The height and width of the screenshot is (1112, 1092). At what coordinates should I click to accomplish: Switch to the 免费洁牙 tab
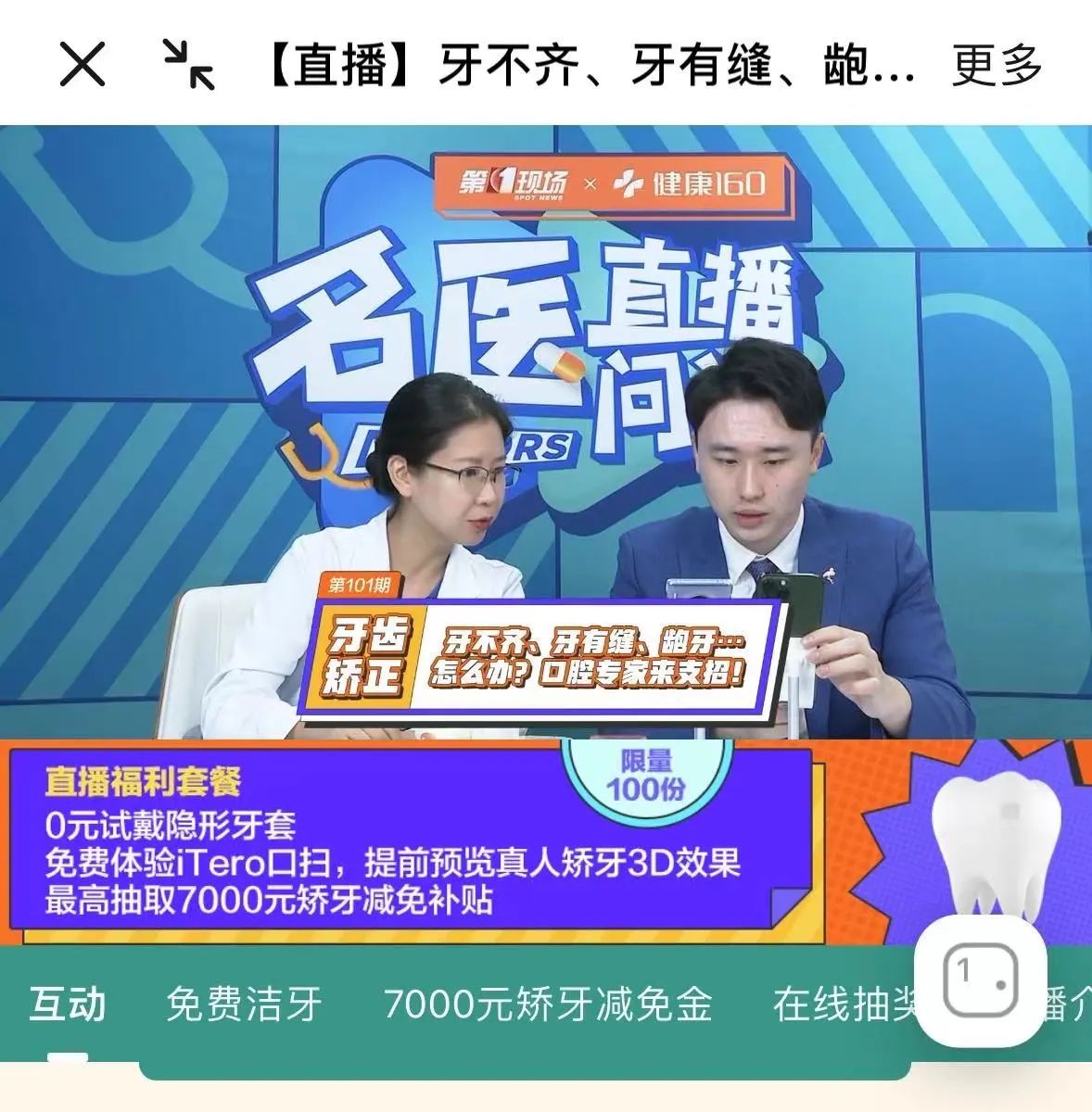[x=244, y=1005]
